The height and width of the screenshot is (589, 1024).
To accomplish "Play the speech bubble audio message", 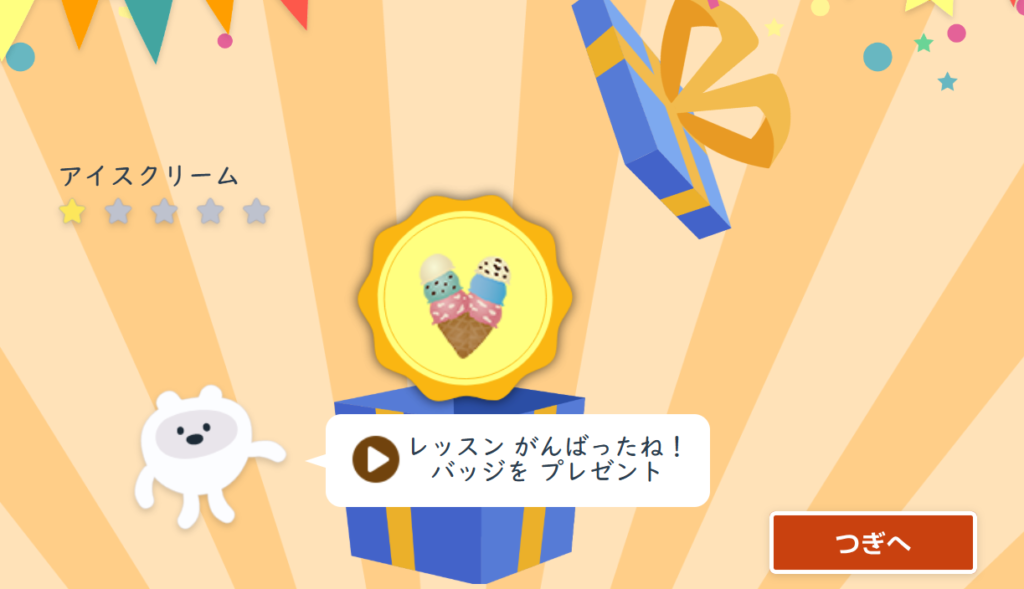I will [376, 459].
